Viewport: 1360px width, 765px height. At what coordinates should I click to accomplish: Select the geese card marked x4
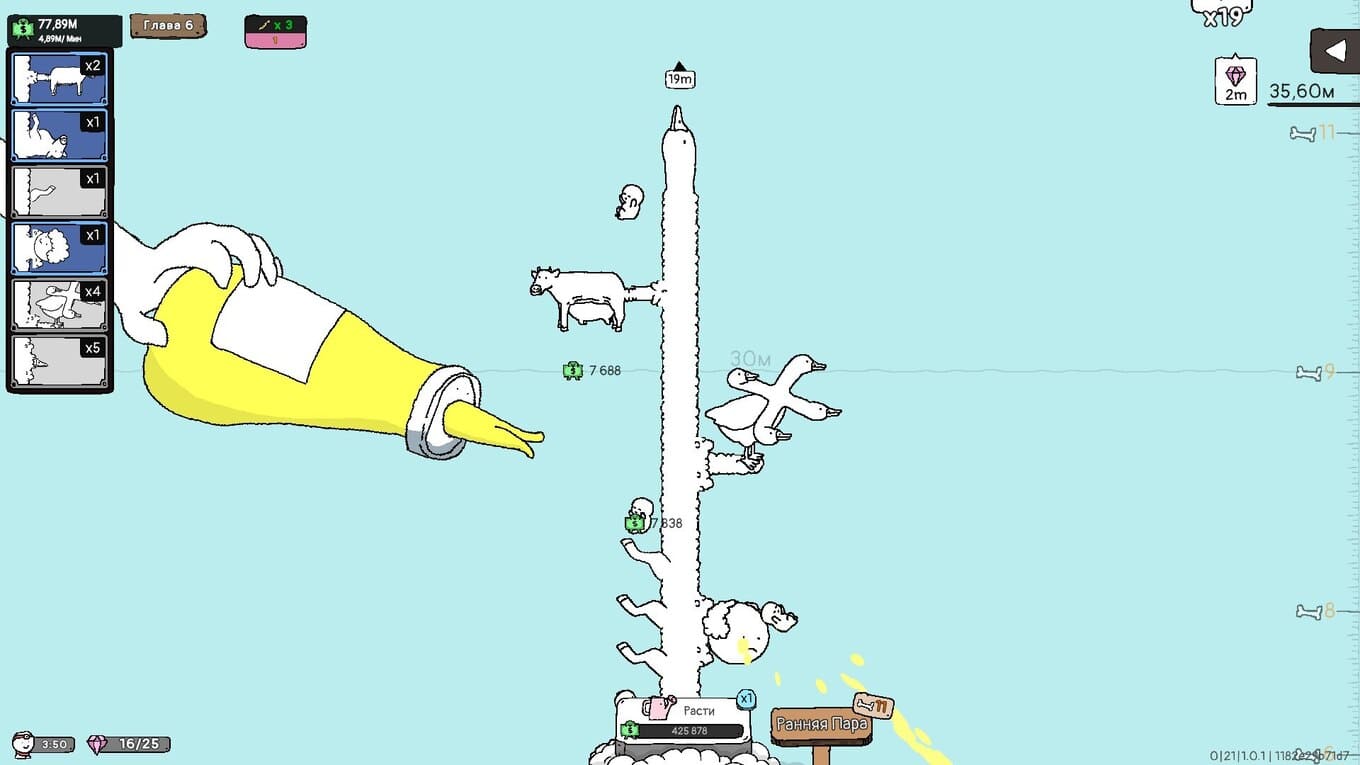[60, 304]
